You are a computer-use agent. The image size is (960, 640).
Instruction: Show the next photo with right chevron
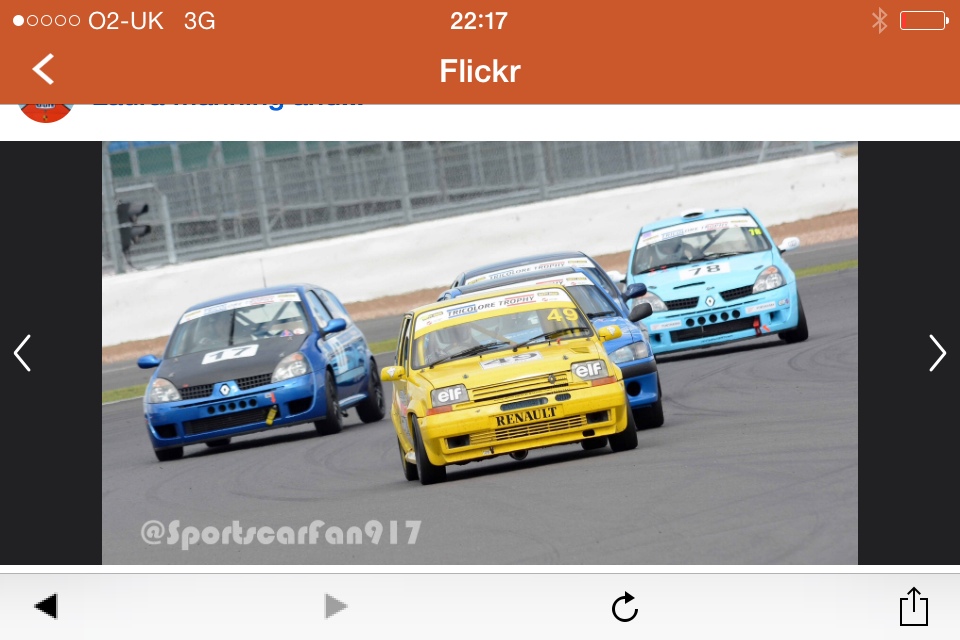coord(937,353)
